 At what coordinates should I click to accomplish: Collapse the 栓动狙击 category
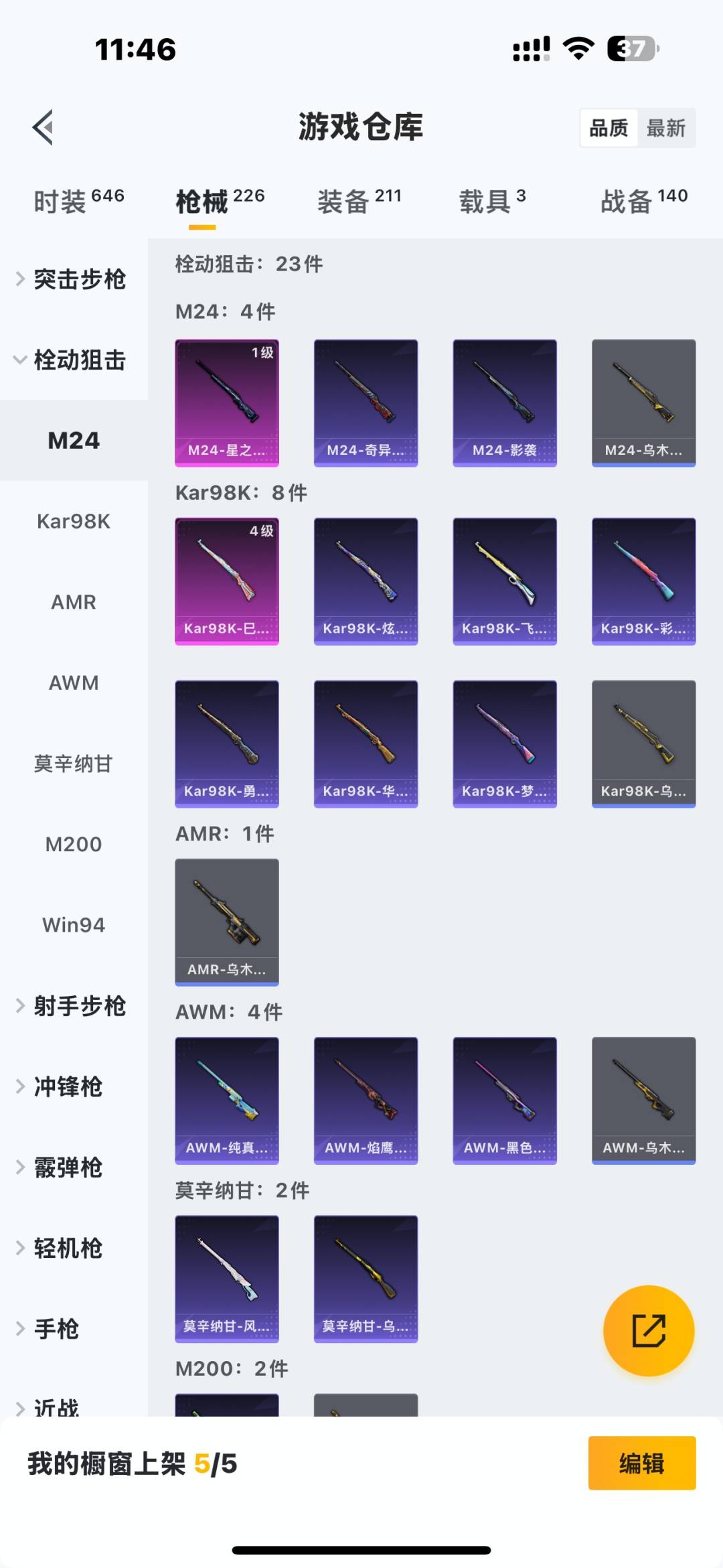point(74,360)
